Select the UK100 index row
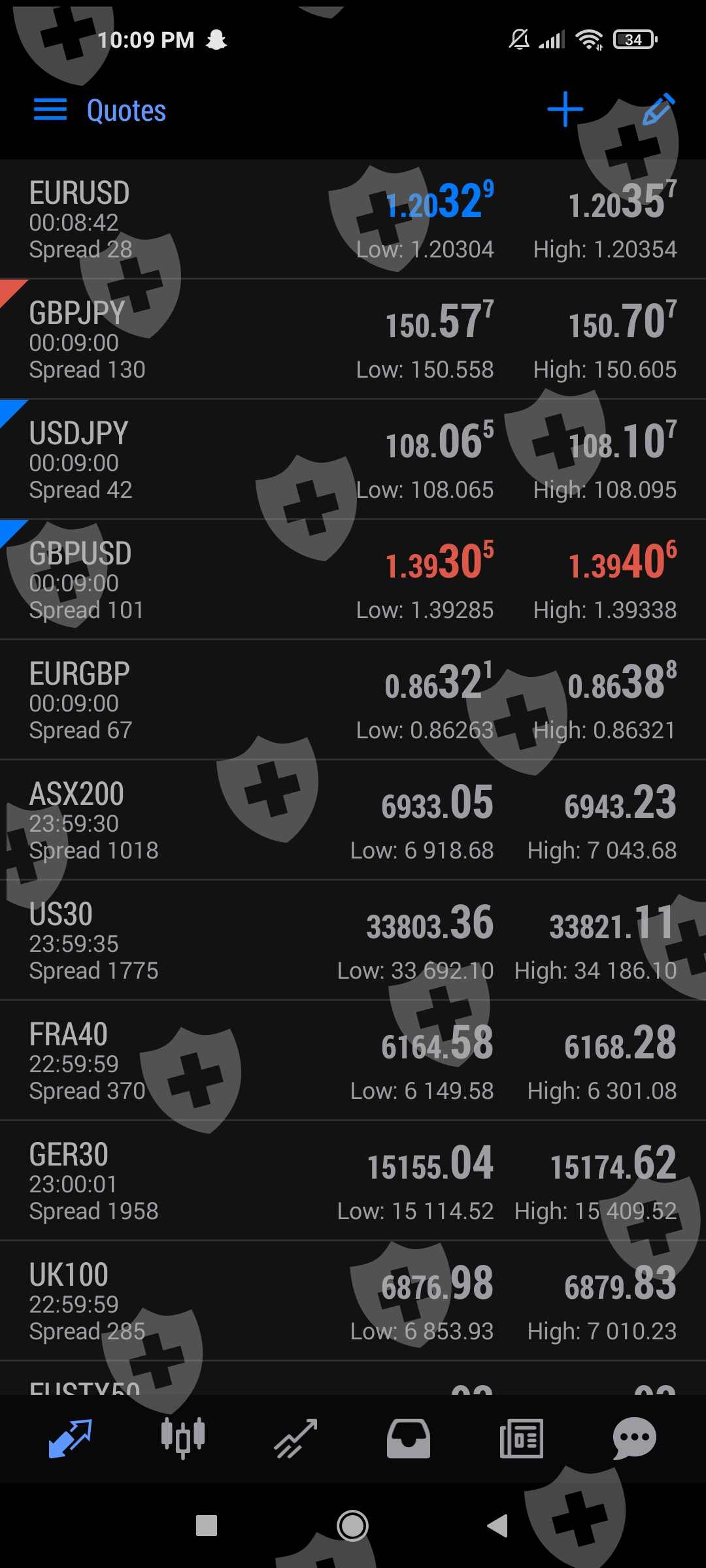 click(353, 1301)
